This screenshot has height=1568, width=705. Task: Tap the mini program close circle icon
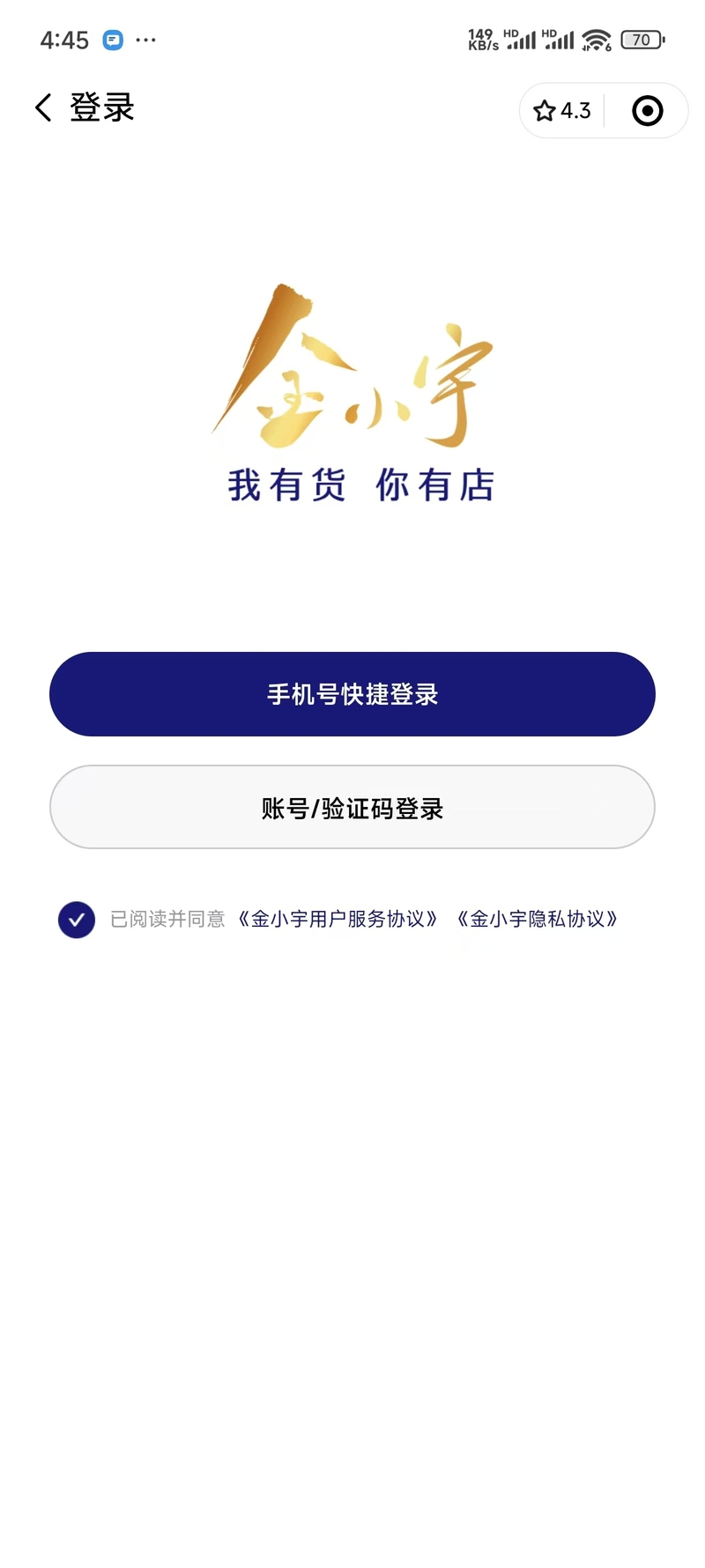pyautogui.click(x=648, y=111)
